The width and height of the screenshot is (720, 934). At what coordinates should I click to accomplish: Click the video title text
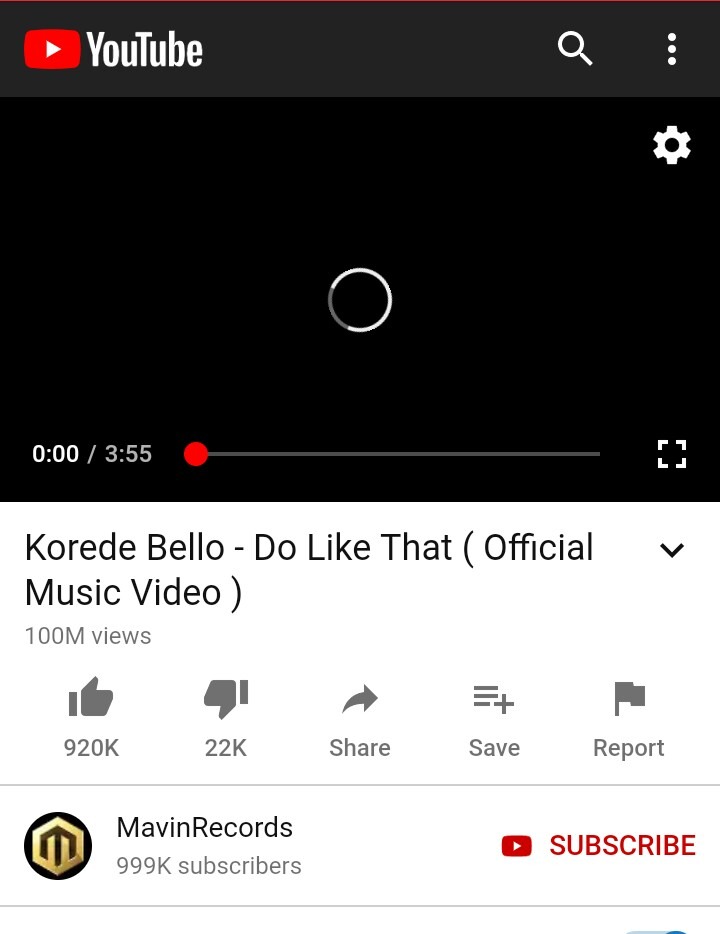pyautogui.click(x=308, y=570)
